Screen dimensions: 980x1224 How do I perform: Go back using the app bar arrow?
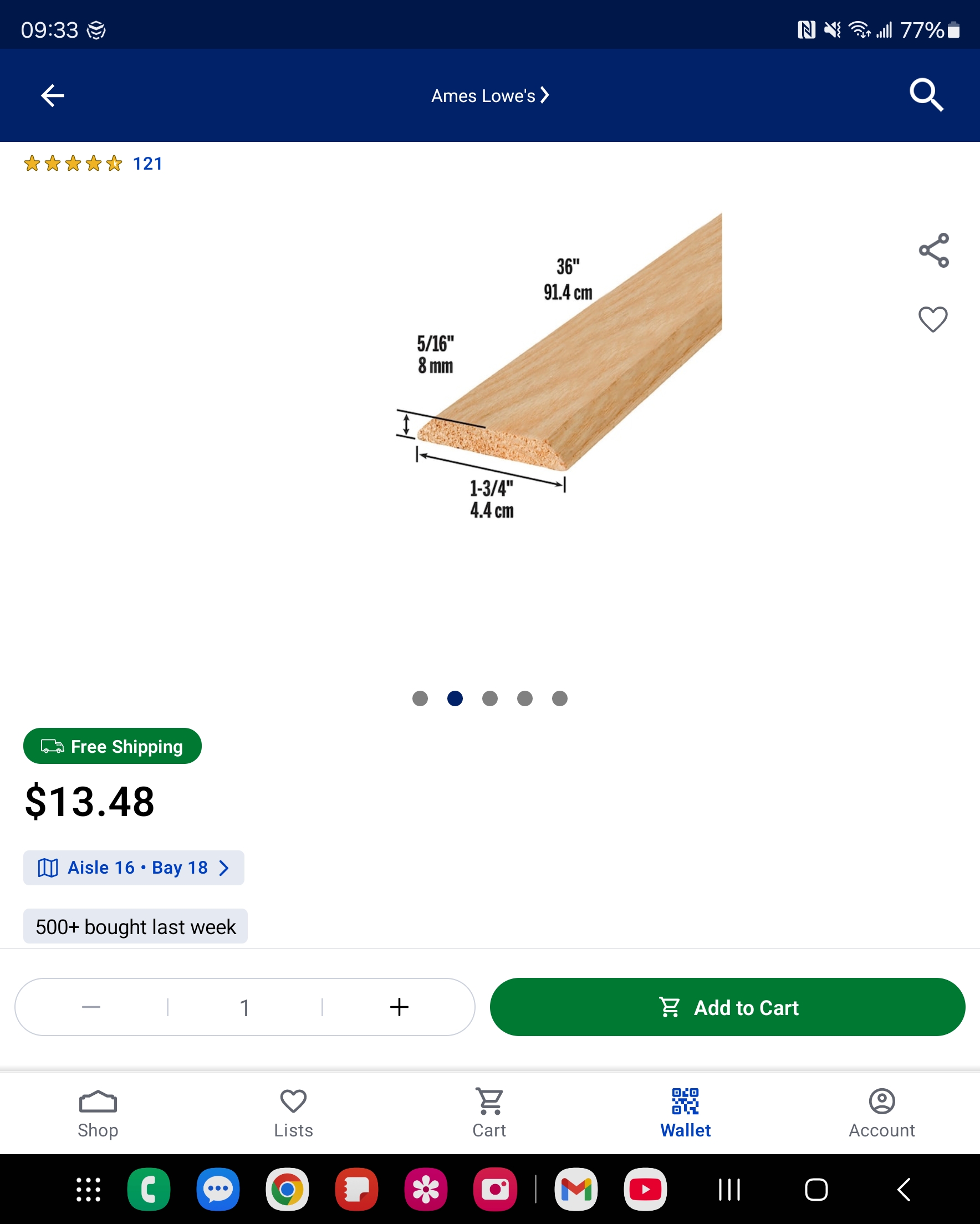click(x=52, y=95)
